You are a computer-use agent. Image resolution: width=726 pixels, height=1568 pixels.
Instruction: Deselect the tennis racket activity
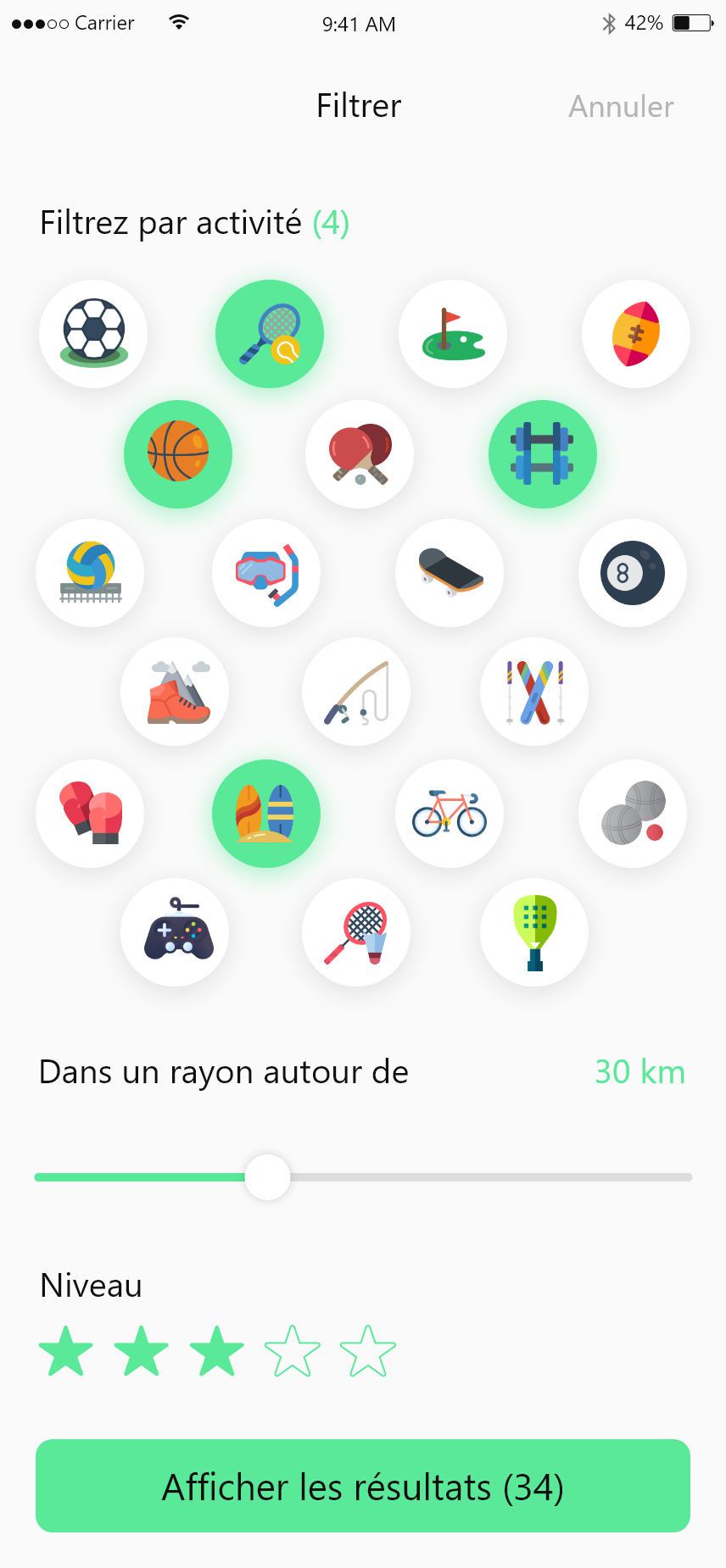tap(270, 334)
